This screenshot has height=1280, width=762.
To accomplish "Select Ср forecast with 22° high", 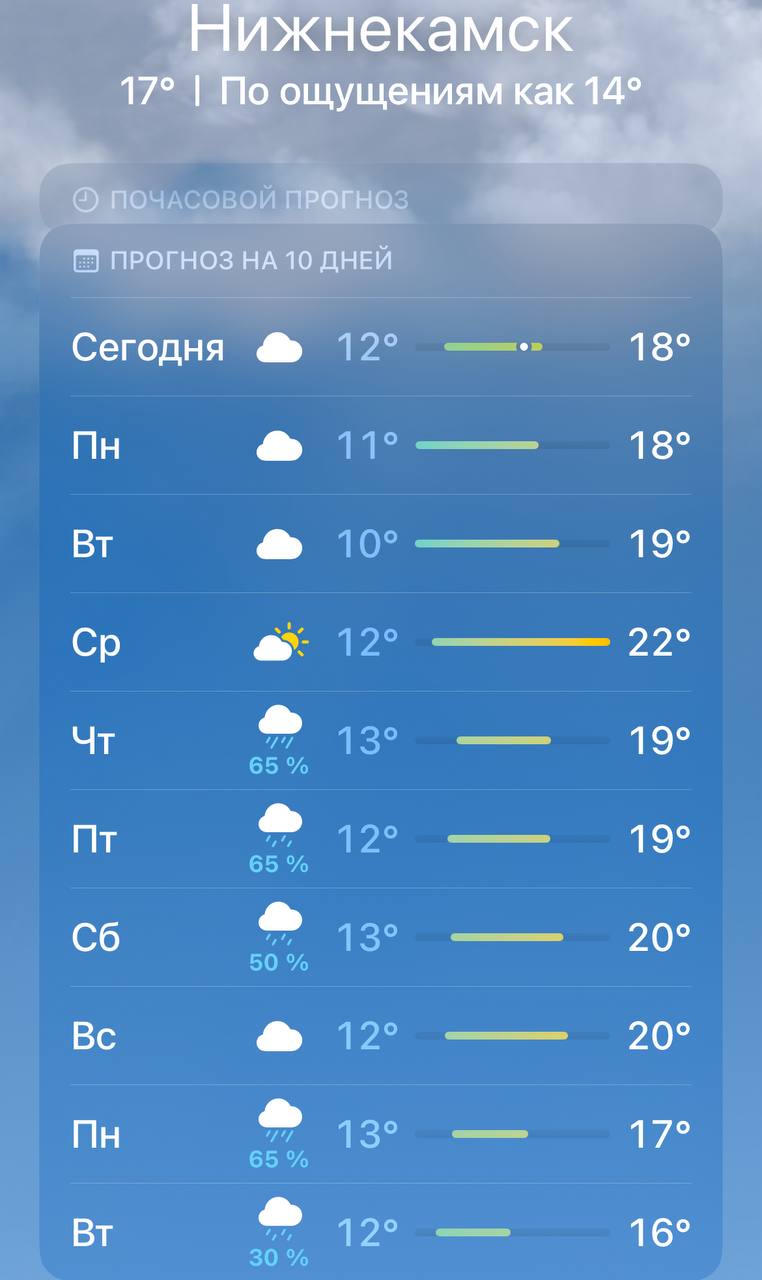I will click(381, 642).
